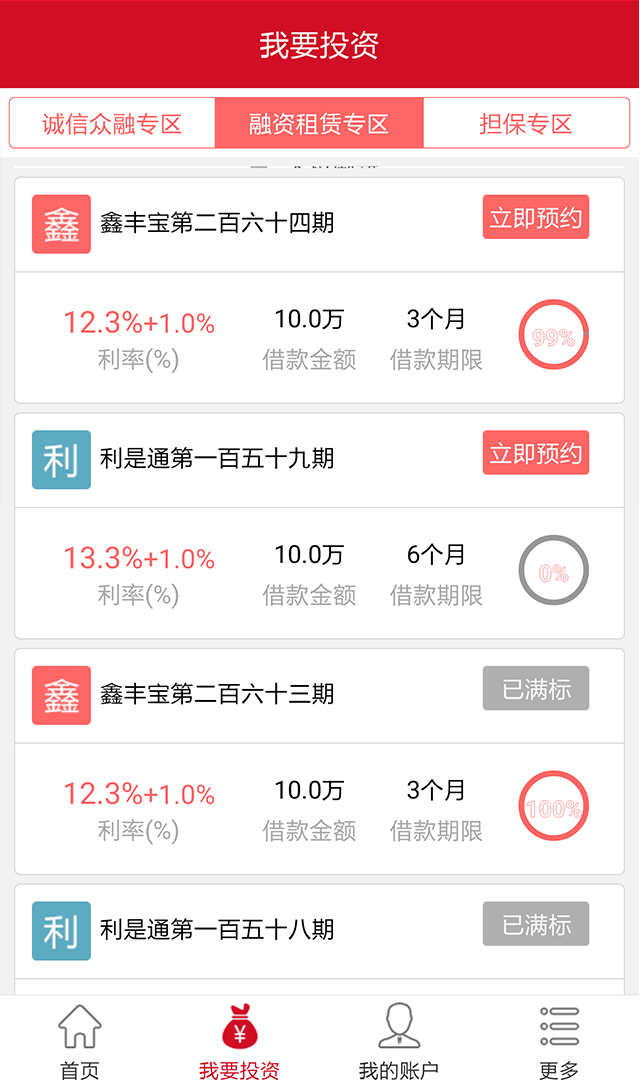
Task: Switch to the 更多 tab
Action: 559,1042
